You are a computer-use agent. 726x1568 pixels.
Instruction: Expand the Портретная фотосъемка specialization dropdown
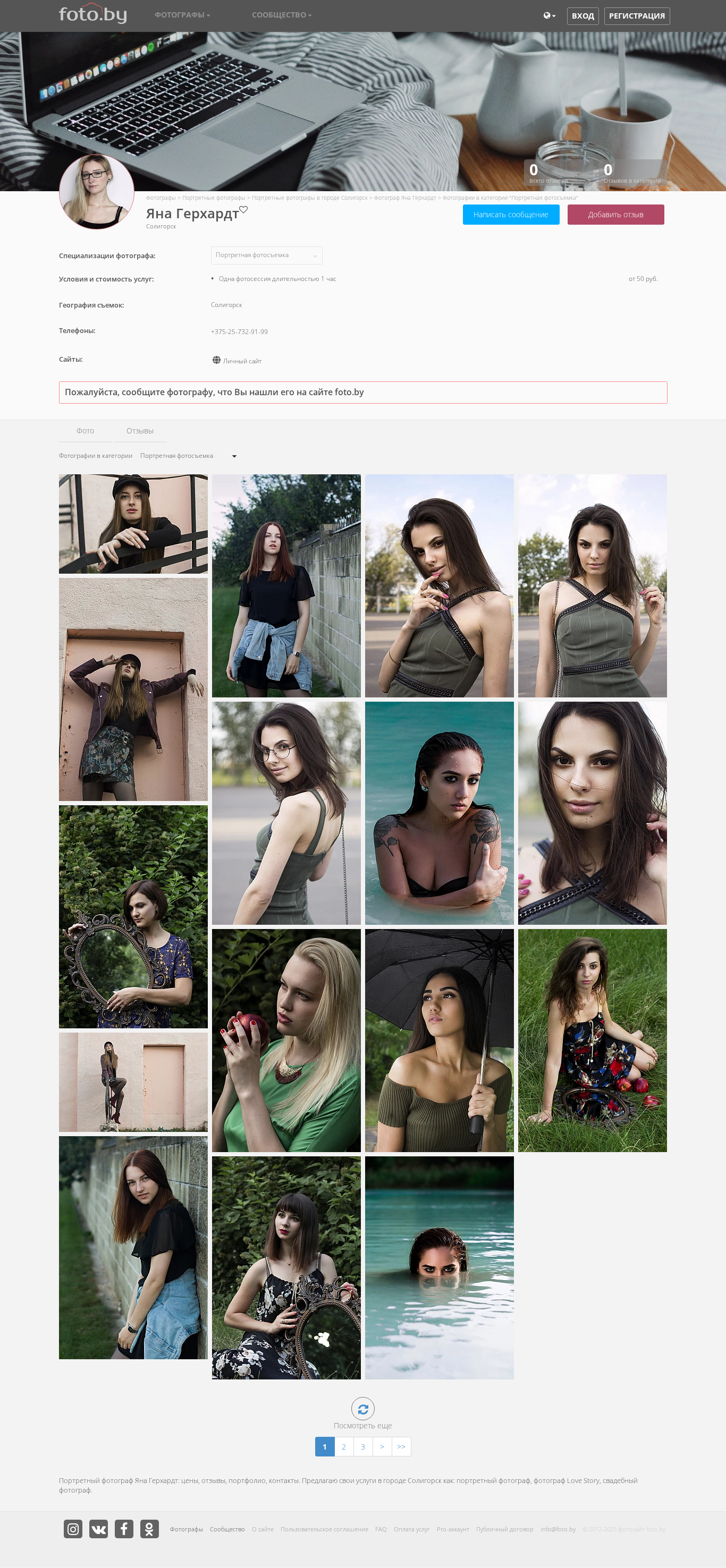[x=266, y=255]
